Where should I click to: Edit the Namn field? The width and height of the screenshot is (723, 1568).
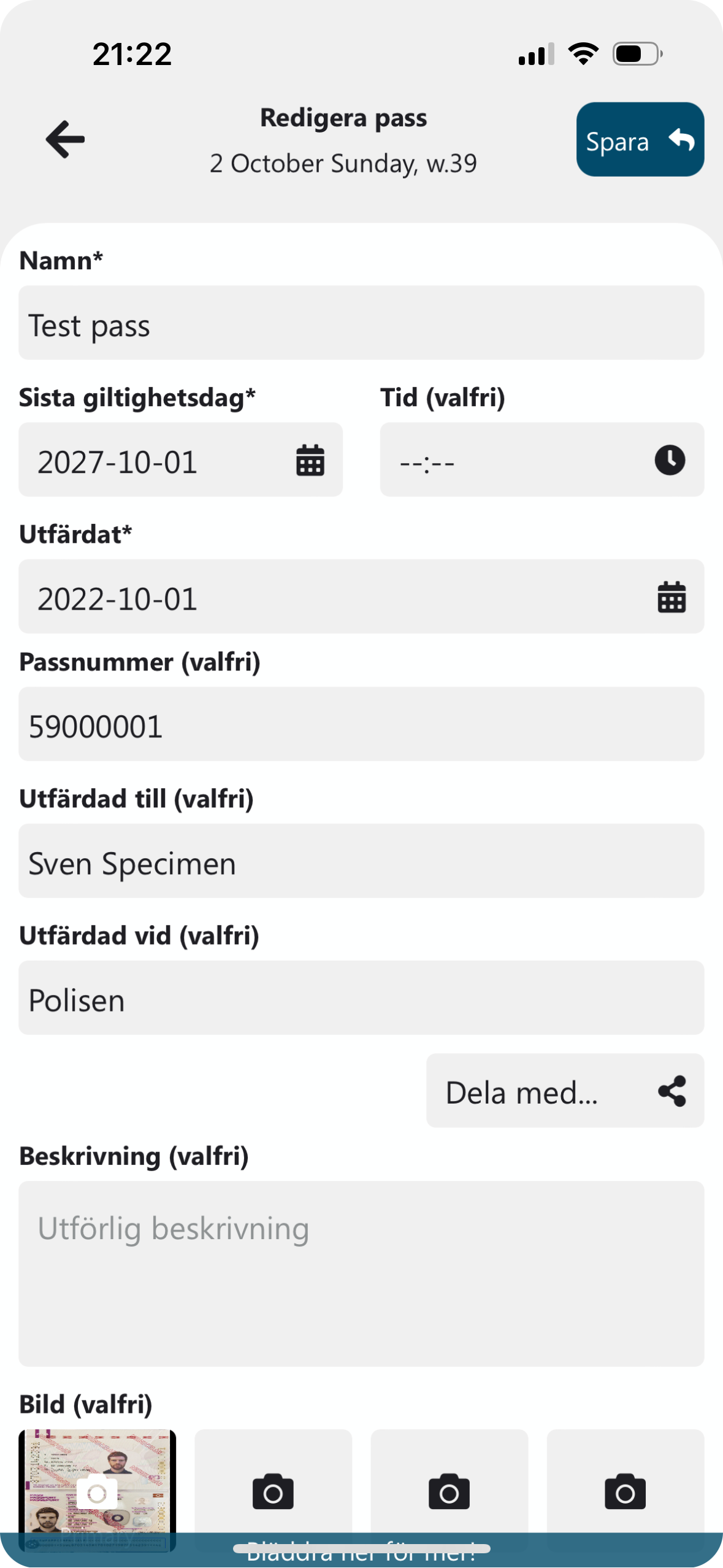coord(361,323)
